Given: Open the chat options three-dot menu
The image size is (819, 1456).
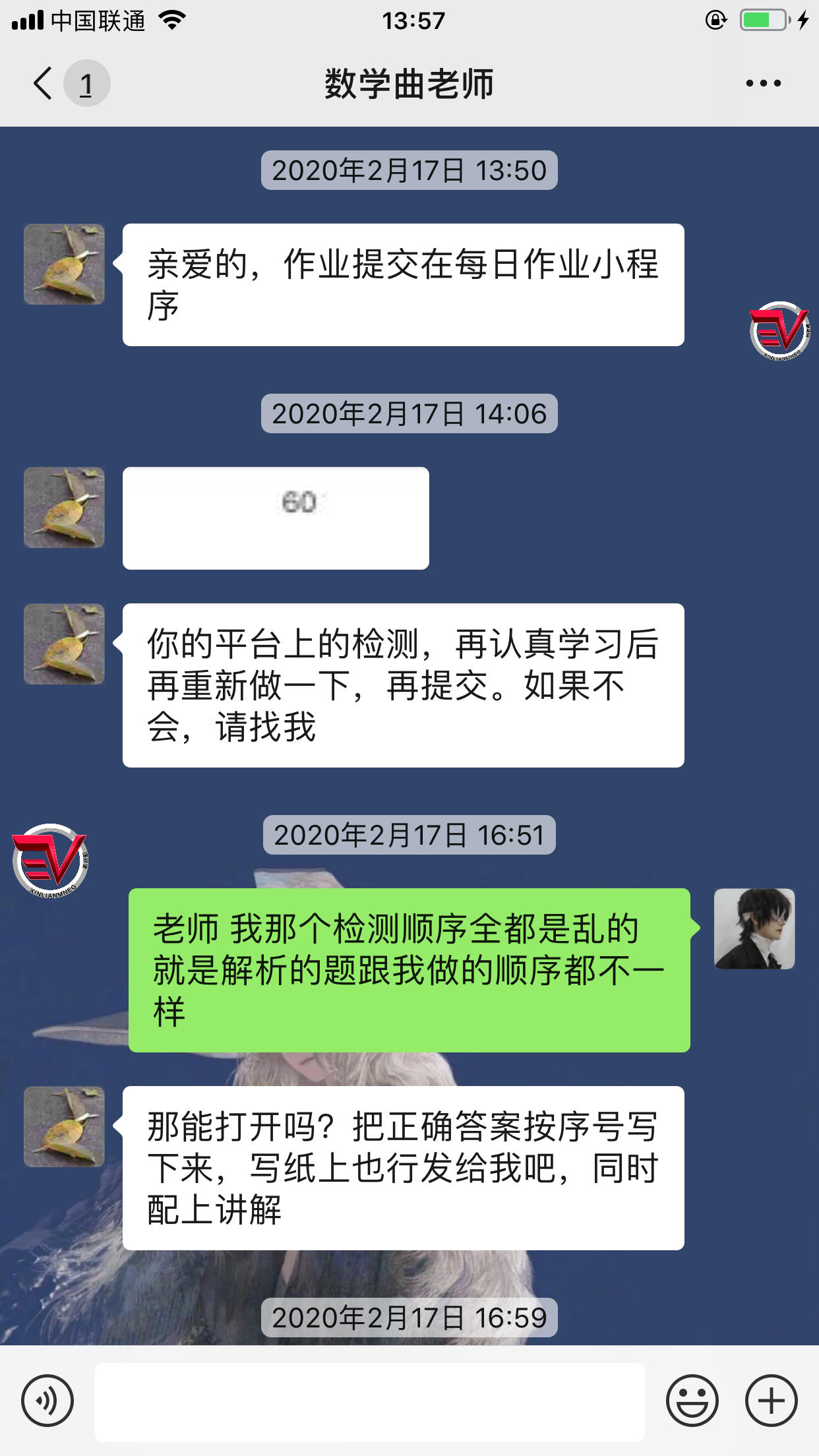Looking at the screenshot, I should 763,83.
